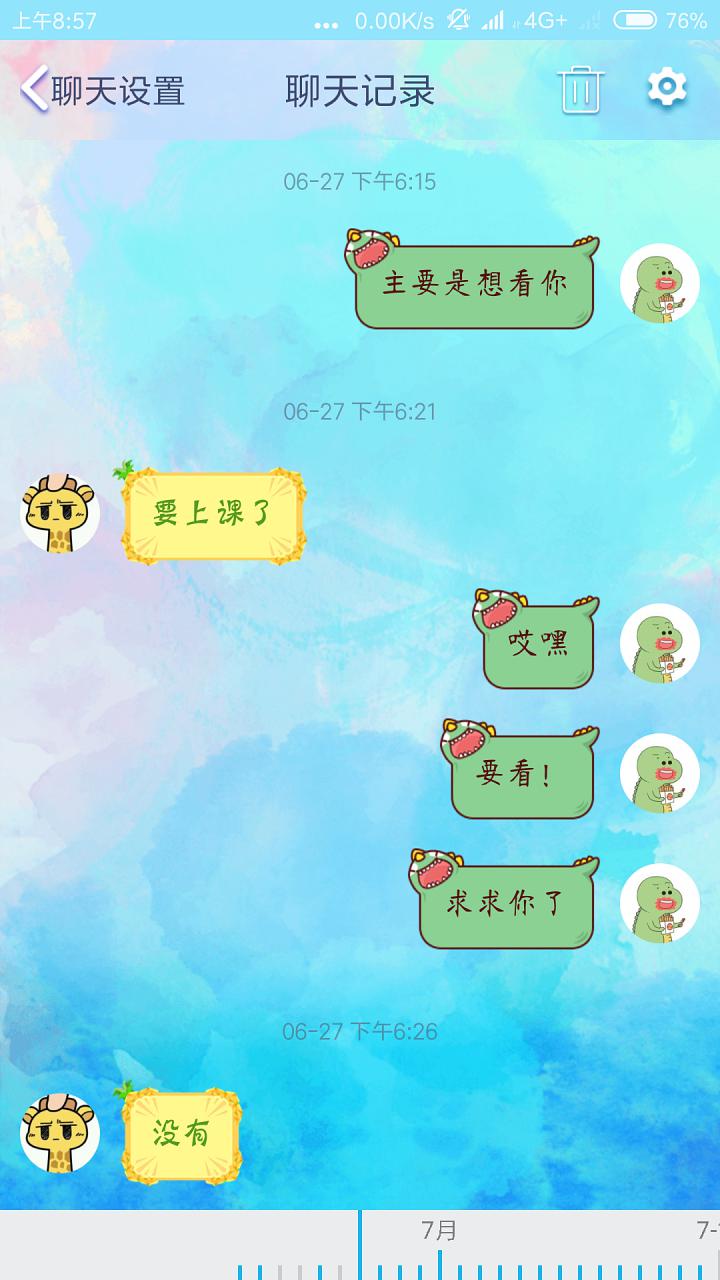Go back to 聊天设置
The width and height of the screenshot is (720, 1280).
(100, 90)
